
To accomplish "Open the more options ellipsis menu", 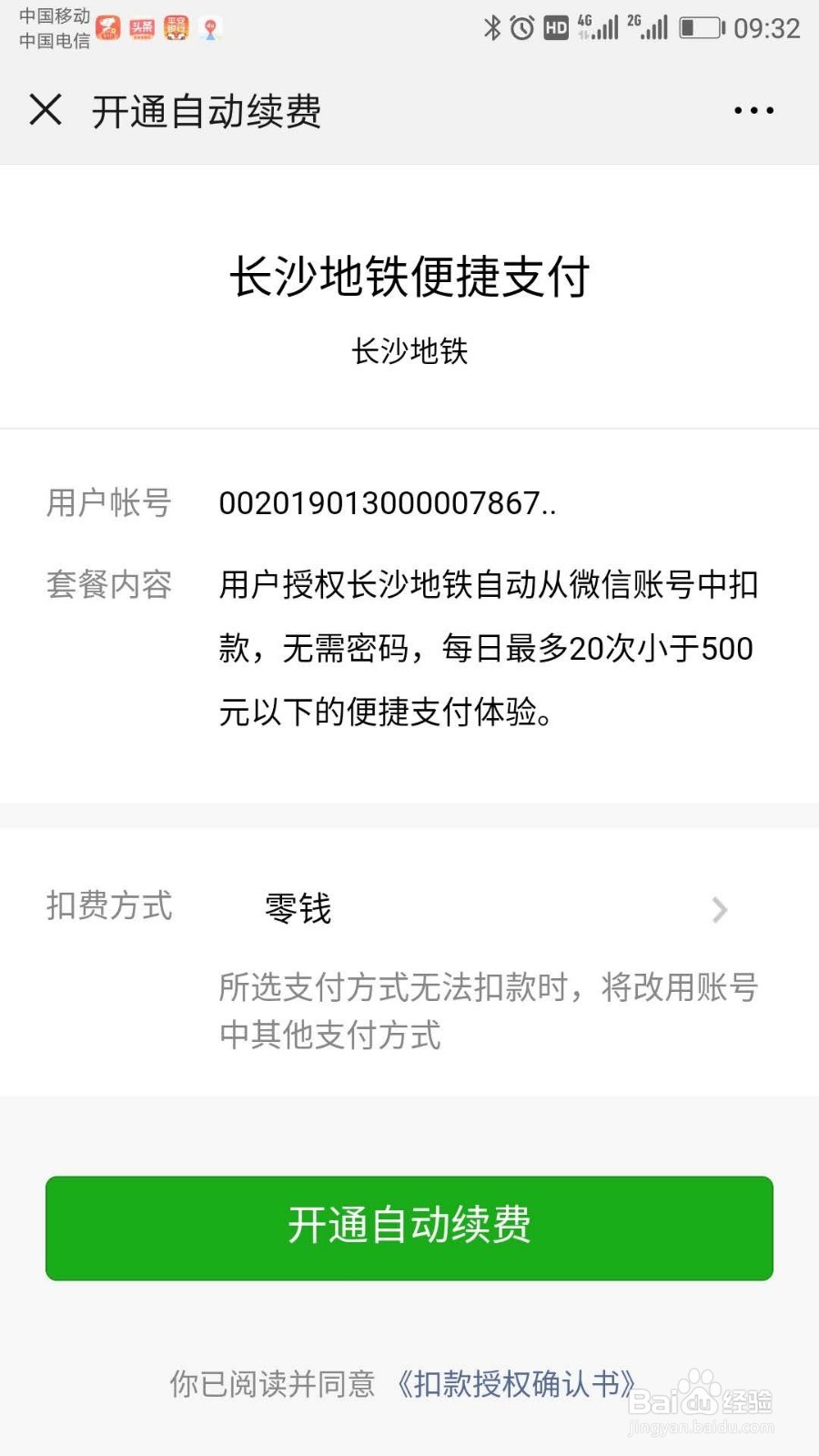I will [753, 110].
